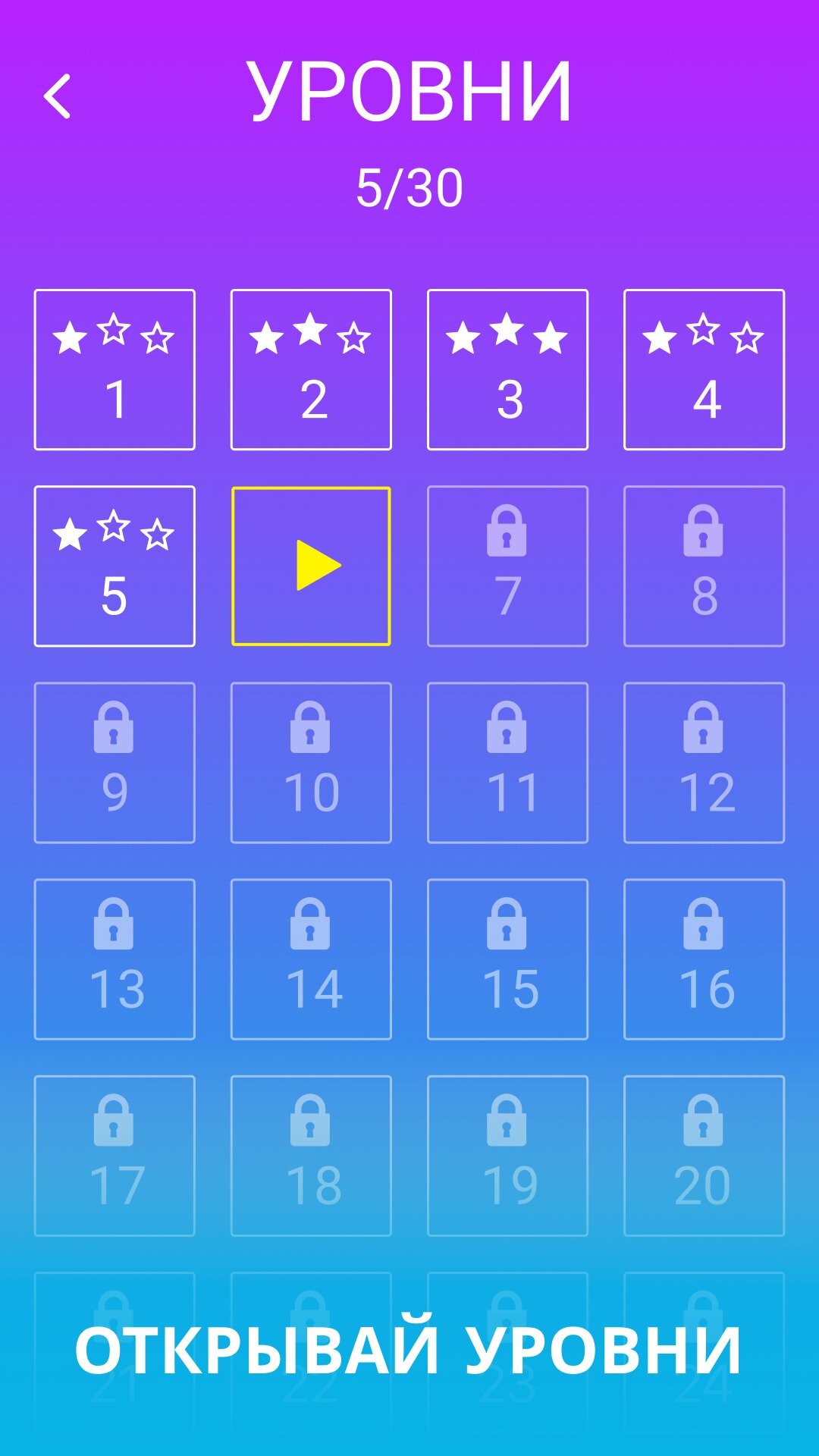Go back using the top-left arrow
819x1456 pixels.
coord(58,96)
